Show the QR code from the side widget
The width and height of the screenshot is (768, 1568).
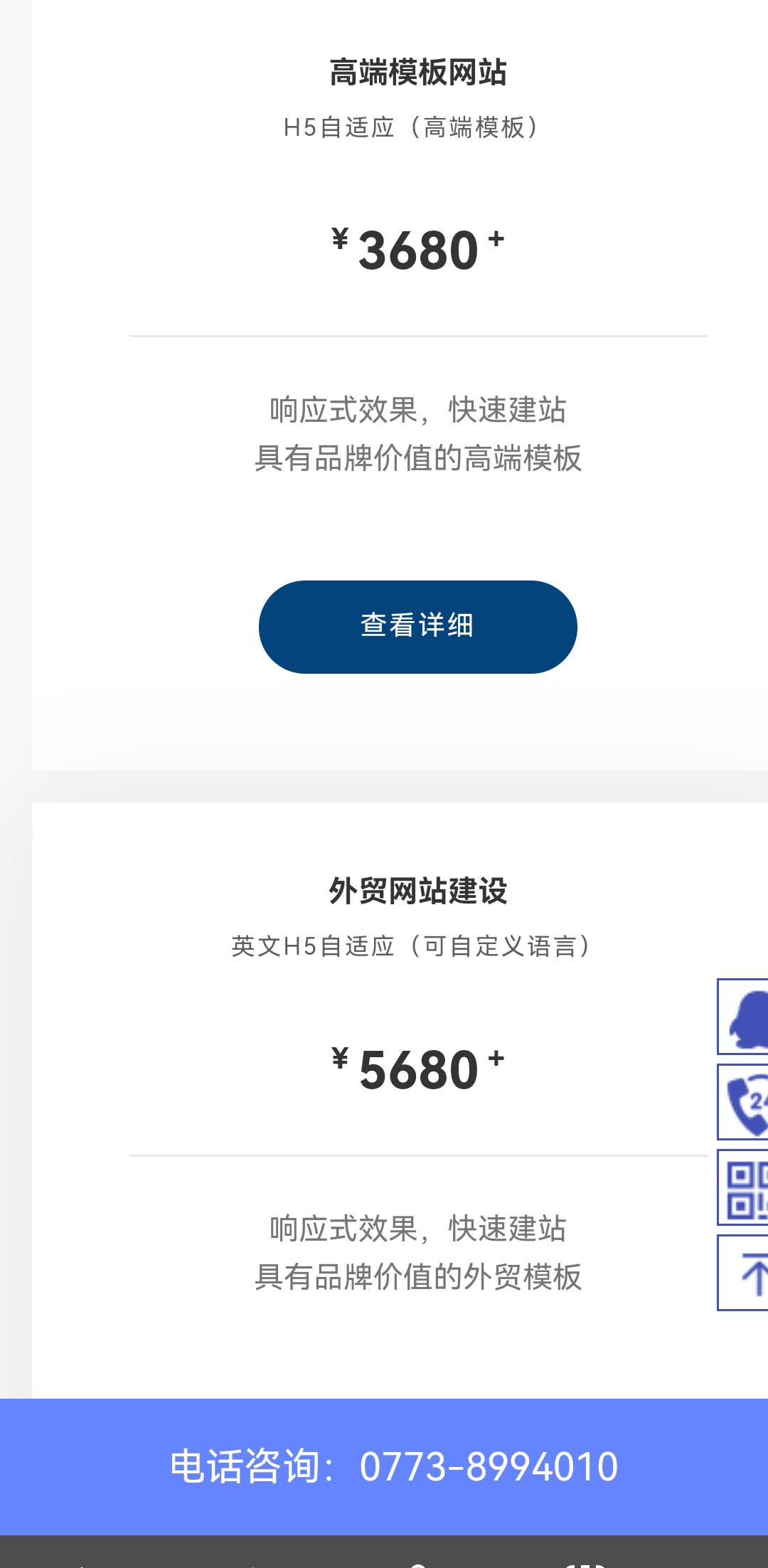(744, 1187)
